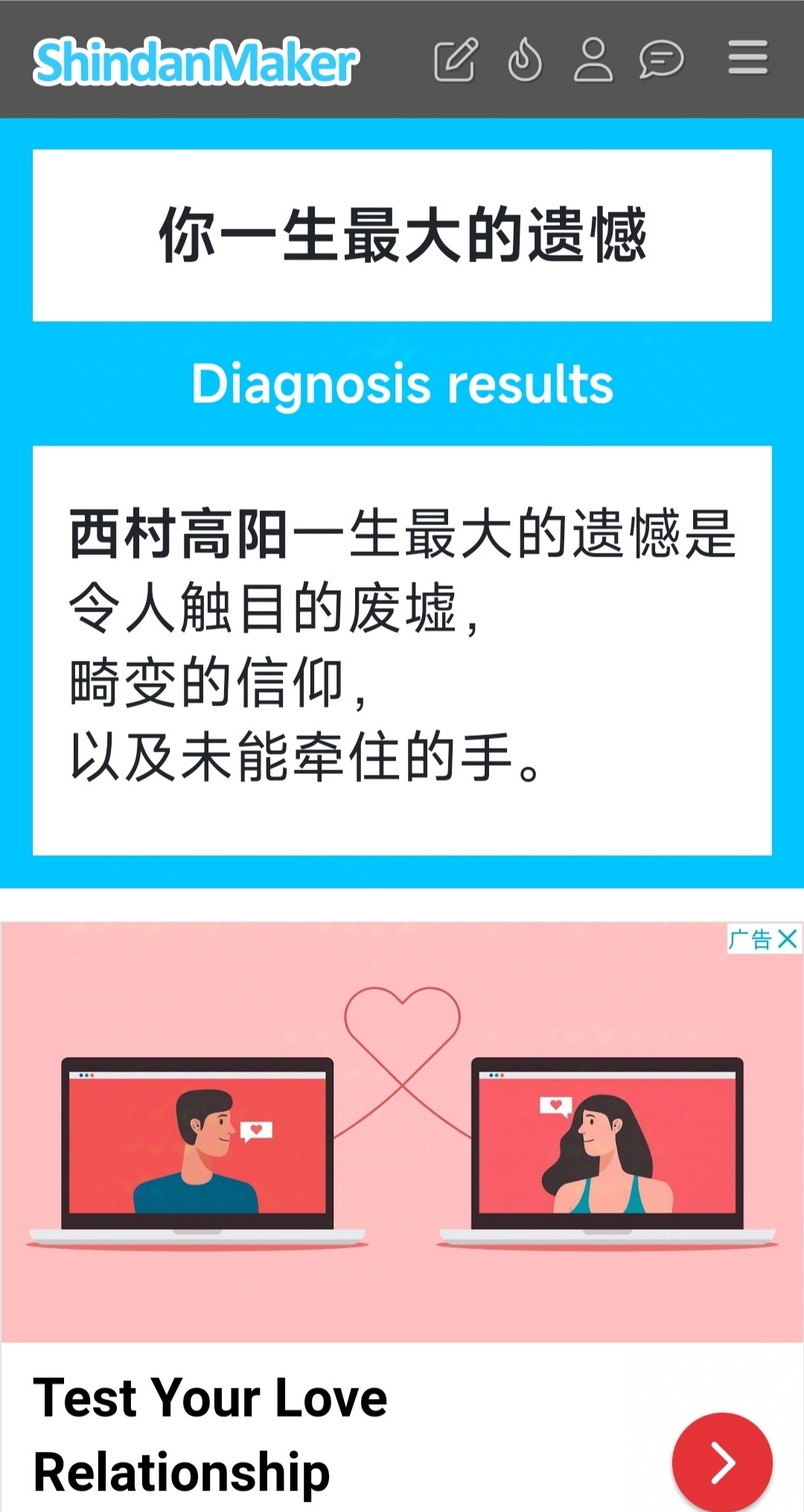Close the ad with the X
Image resolution: width=804 pixels, height=1512 pixels.
point(788,939)
